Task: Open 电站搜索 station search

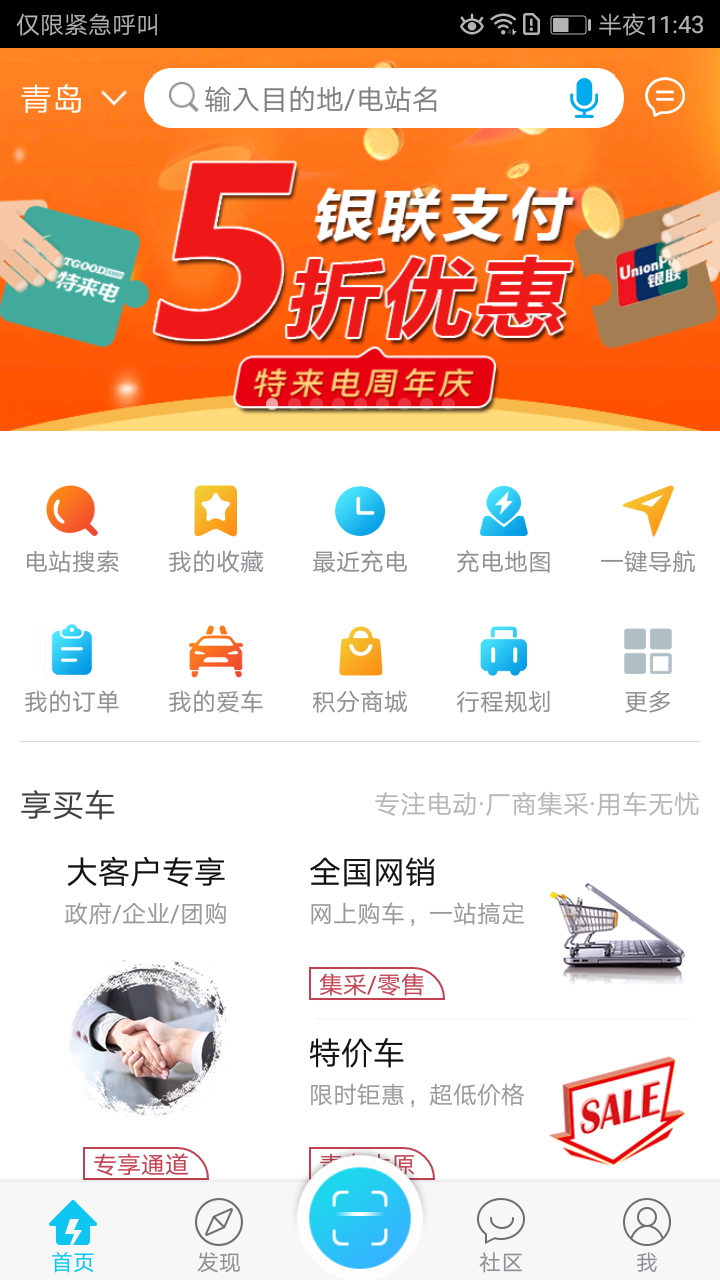Action: [x=72, y=530]
